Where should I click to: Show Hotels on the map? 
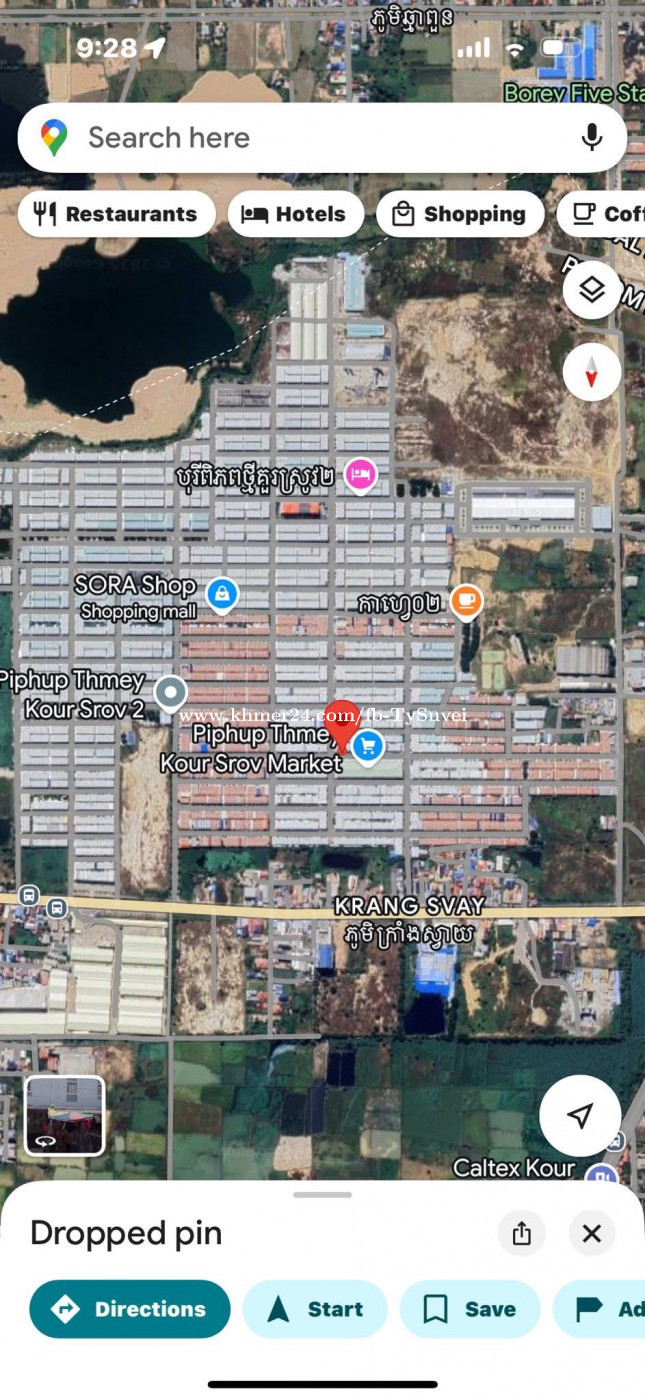pyautogui.click(x=296, y=214)
